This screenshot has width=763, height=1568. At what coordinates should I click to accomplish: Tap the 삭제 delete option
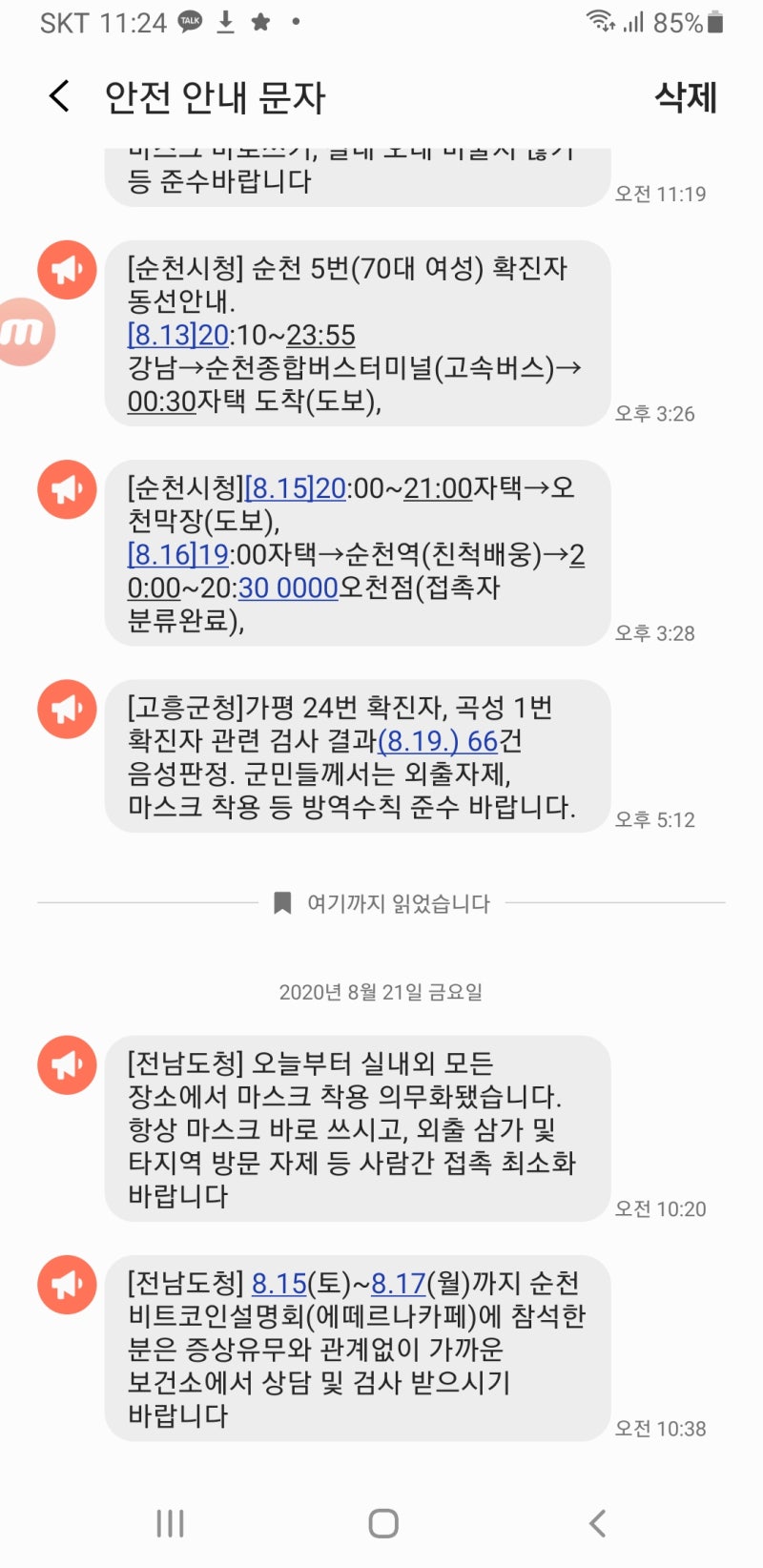tap(684, 96)
